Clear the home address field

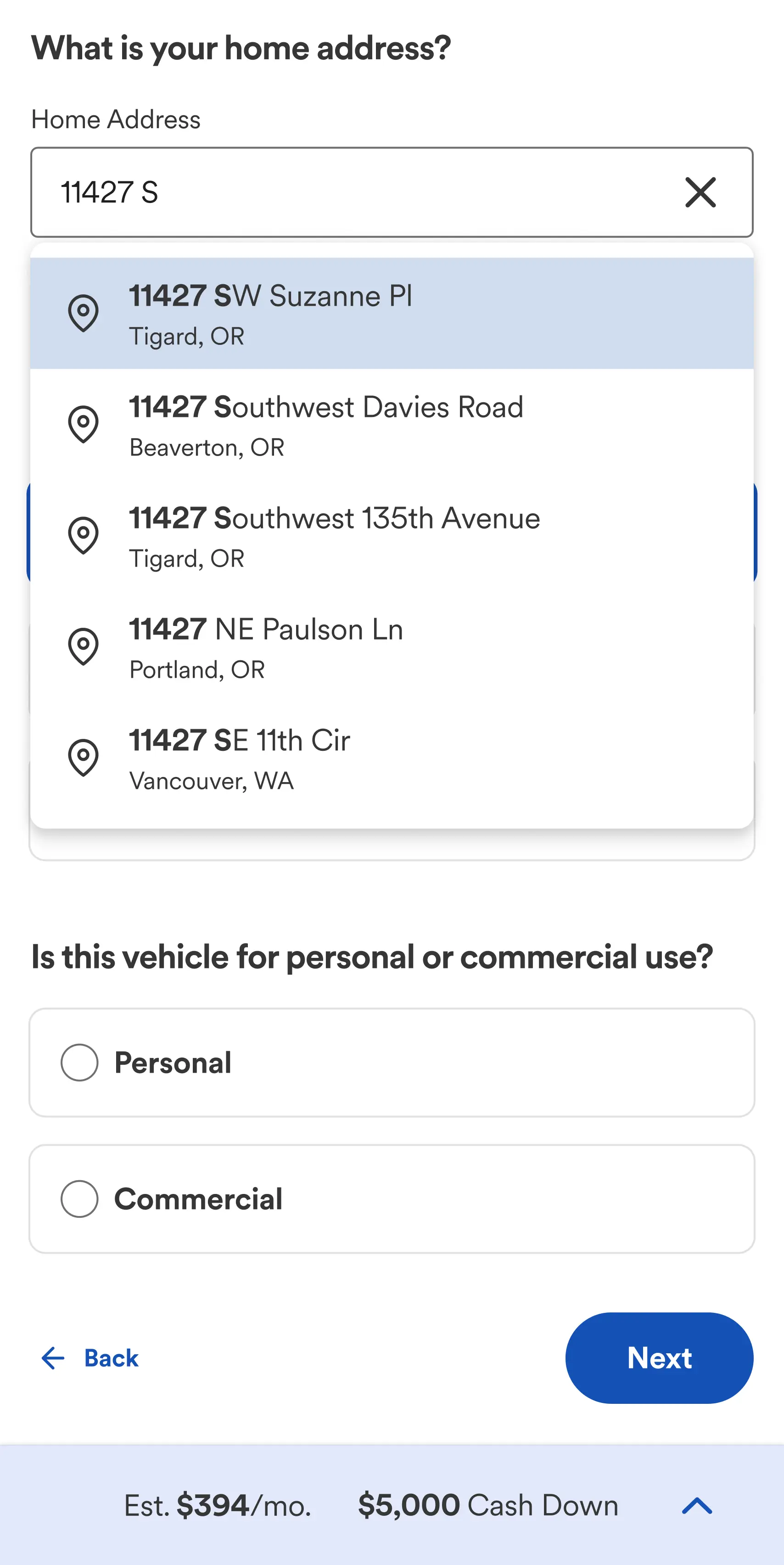(700, 192)
